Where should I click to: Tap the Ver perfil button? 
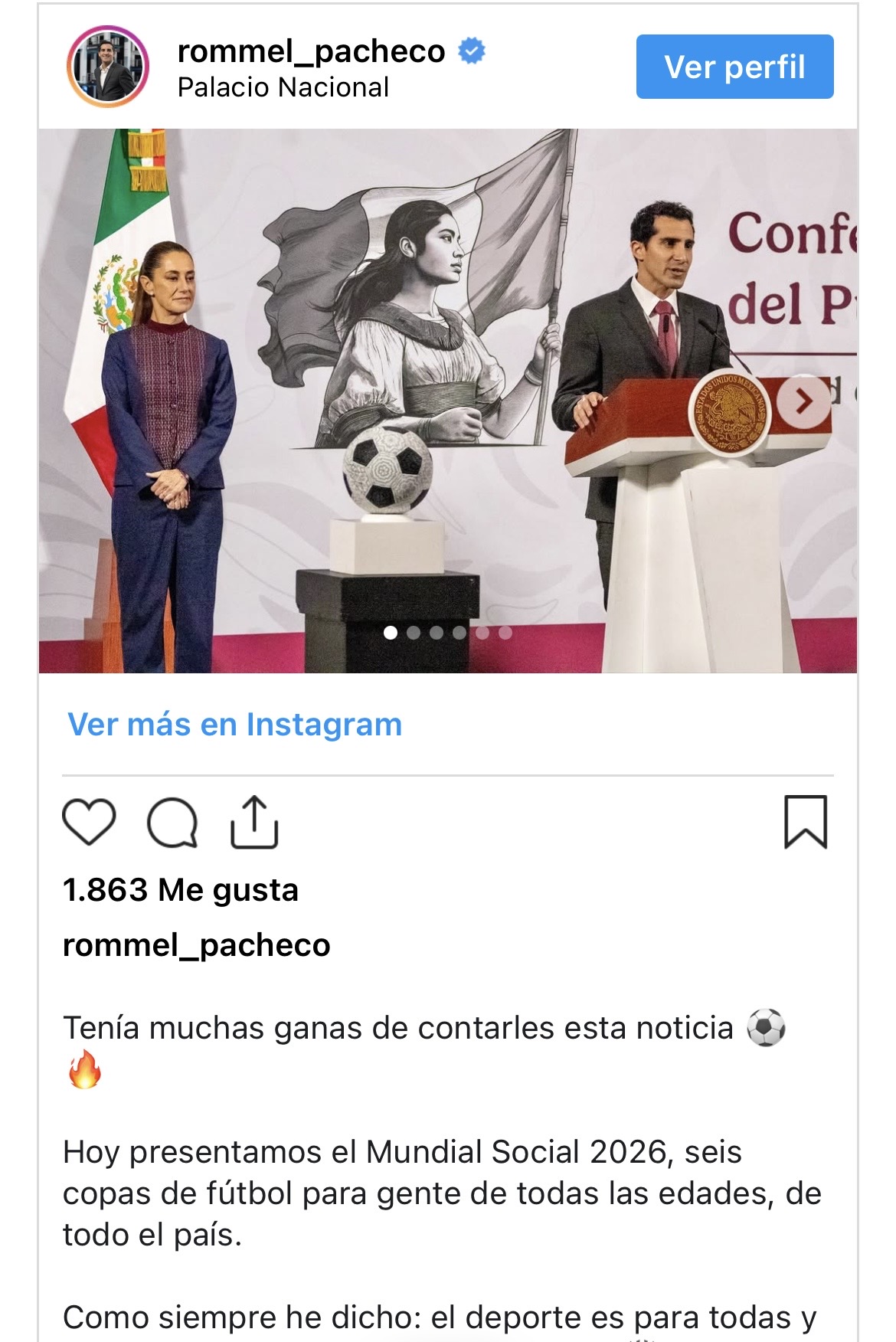pyautogui.click(x=734, y=67)
